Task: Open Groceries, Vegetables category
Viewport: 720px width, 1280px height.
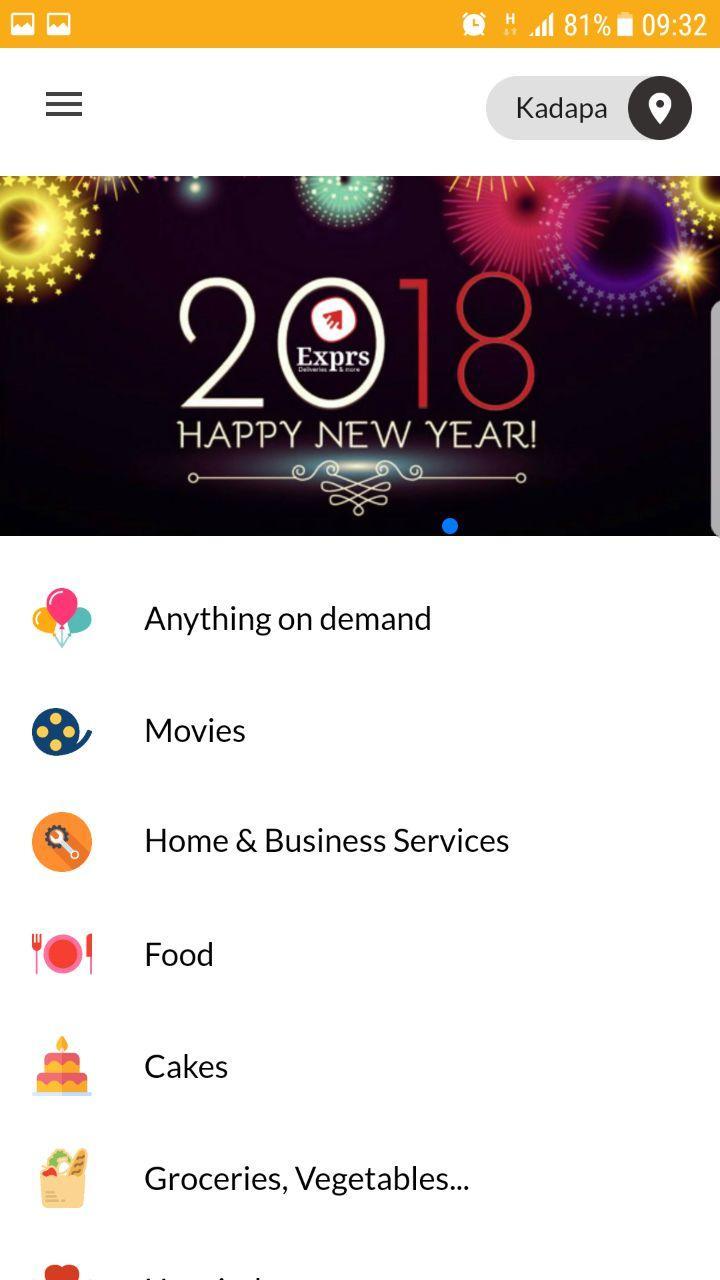Action: pos(306,1179)
